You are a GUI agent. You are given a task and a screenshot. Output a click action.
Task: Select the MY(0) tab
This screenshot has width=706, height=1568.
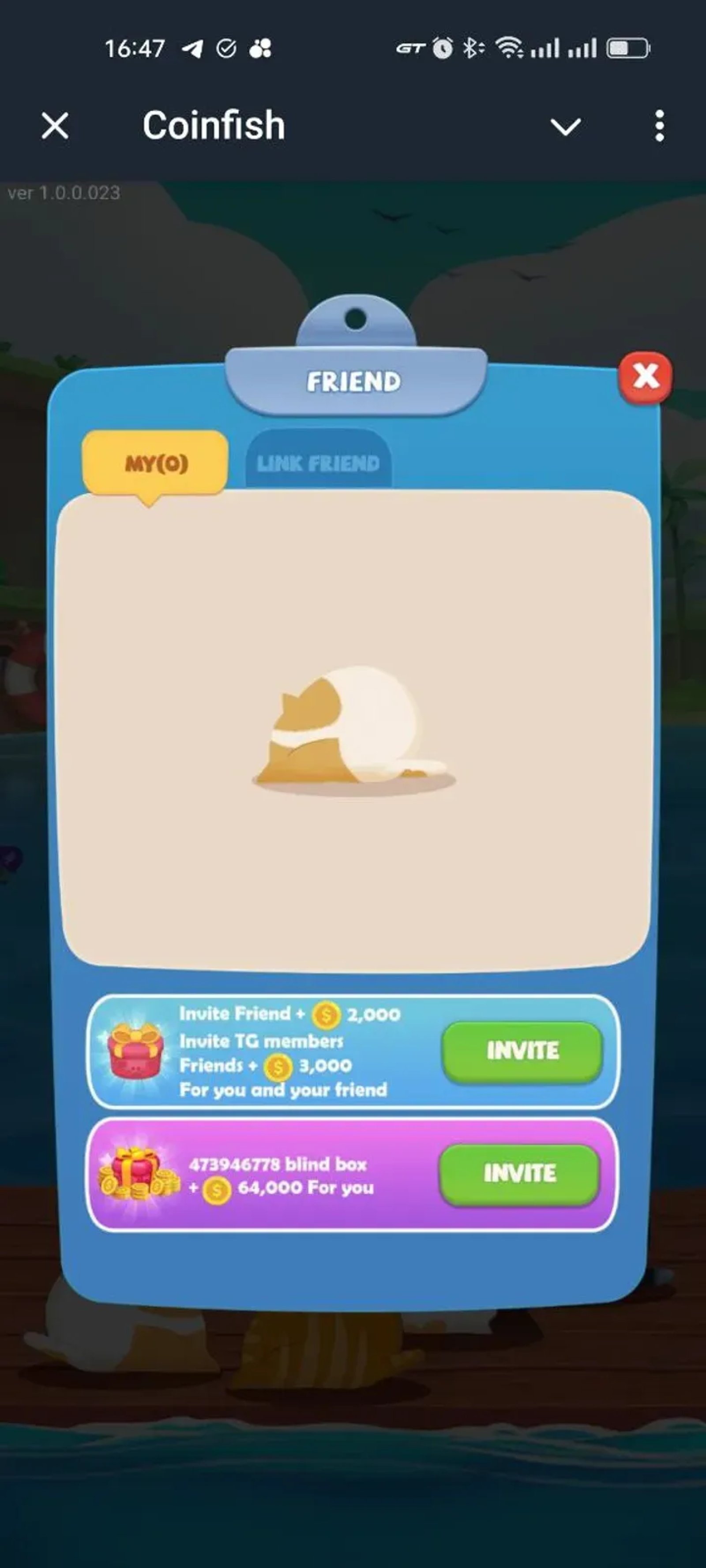click(156, 464)
